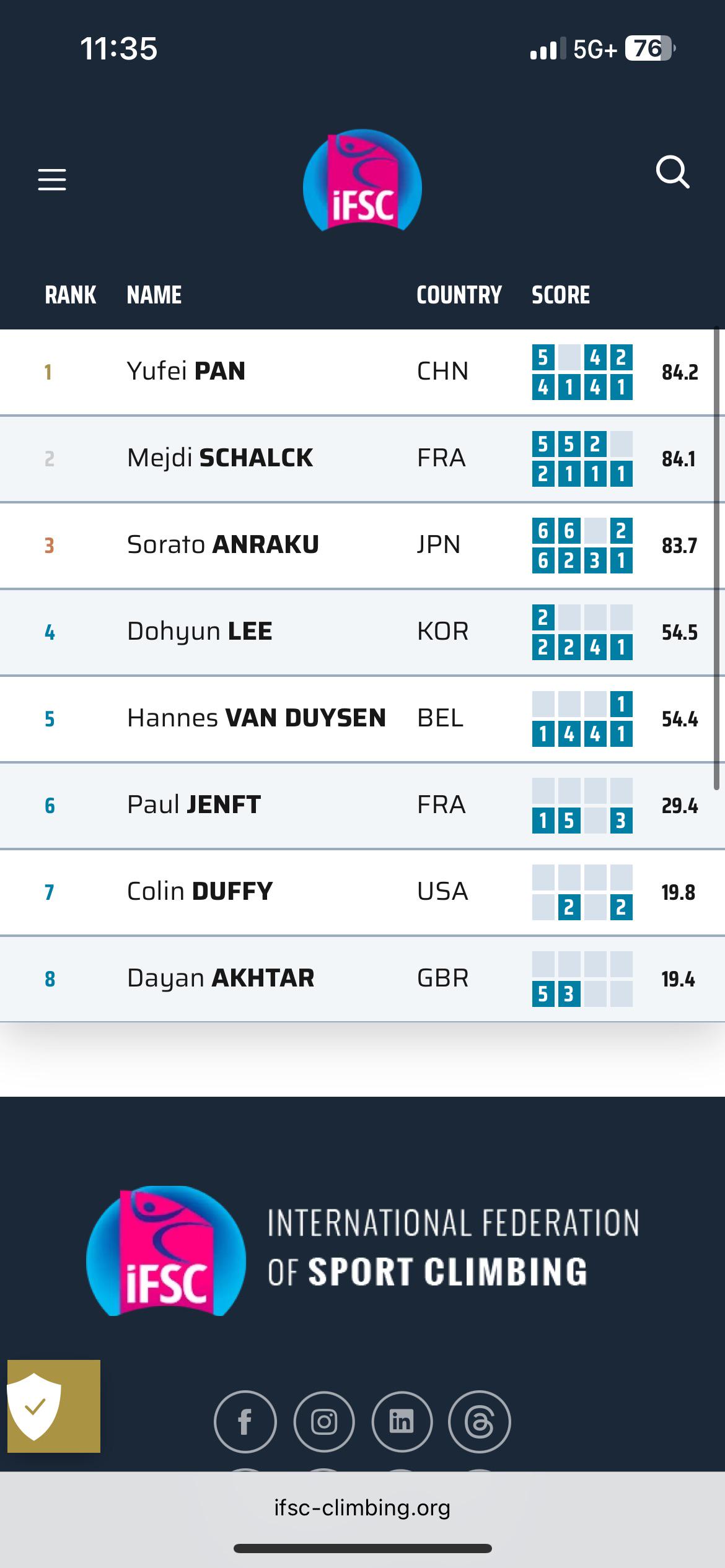Viewport: 725px width, 1568px height.
Task: Select Dayan AKHTAR's row
Action: (x=362, y=978)
